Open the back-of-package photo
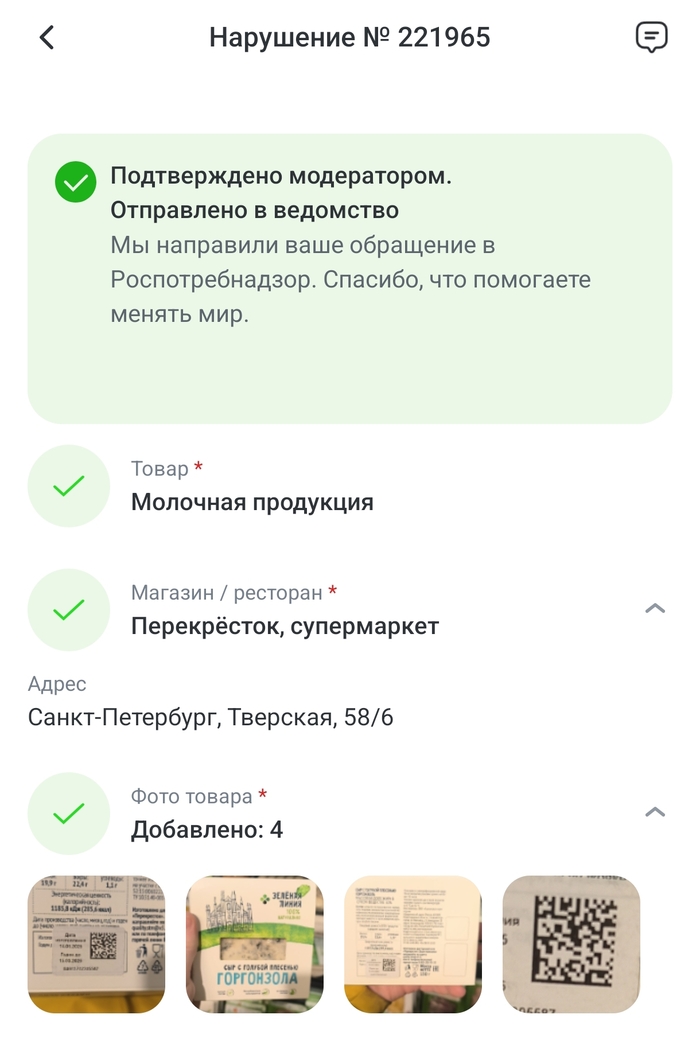The width and height of the screenshot is (700, 1042). coord(413,944)
